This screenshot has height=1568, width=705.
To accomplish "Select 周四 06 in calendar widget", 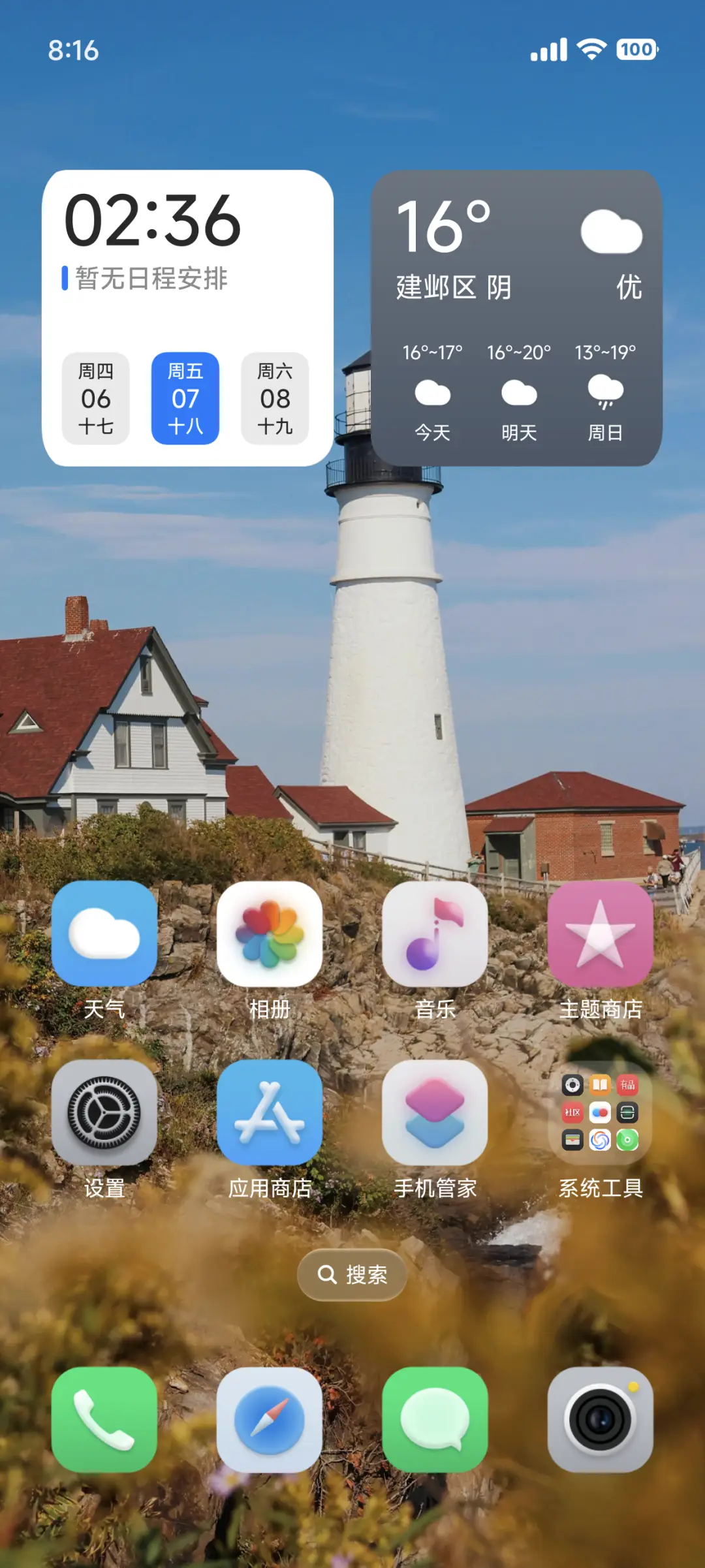I will (x=96, y=399).
